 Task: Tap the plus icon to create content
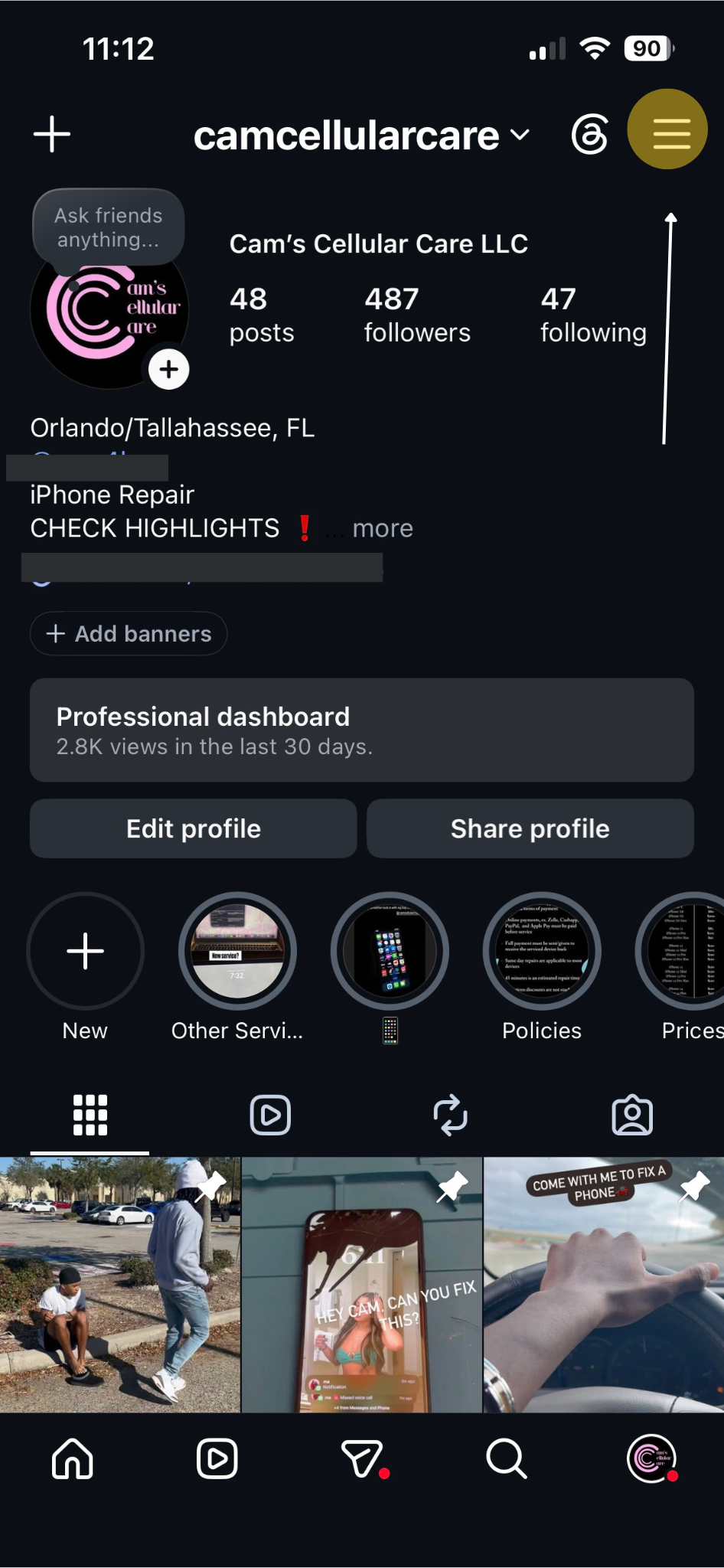52,134
